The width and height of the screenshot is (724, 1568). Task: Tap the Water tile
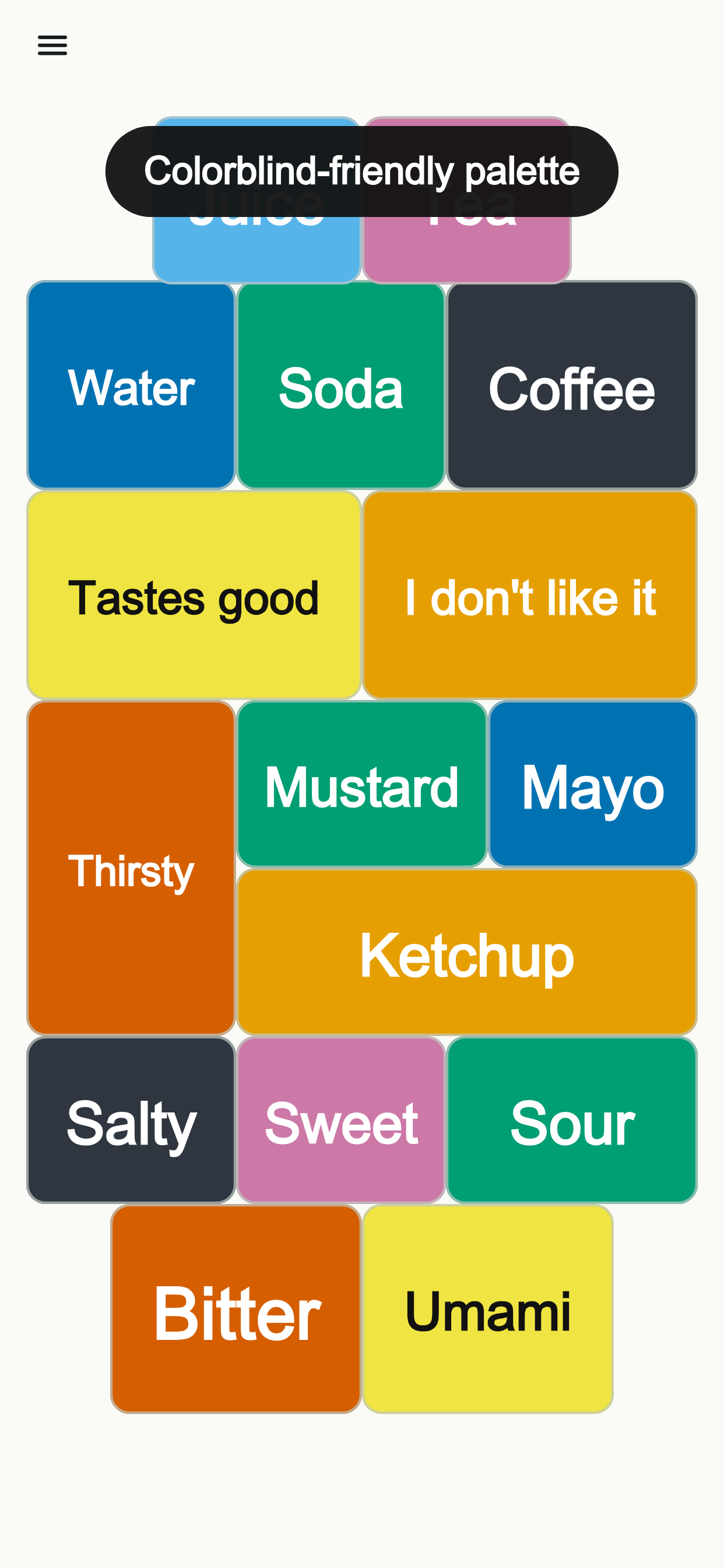point(131,386)
